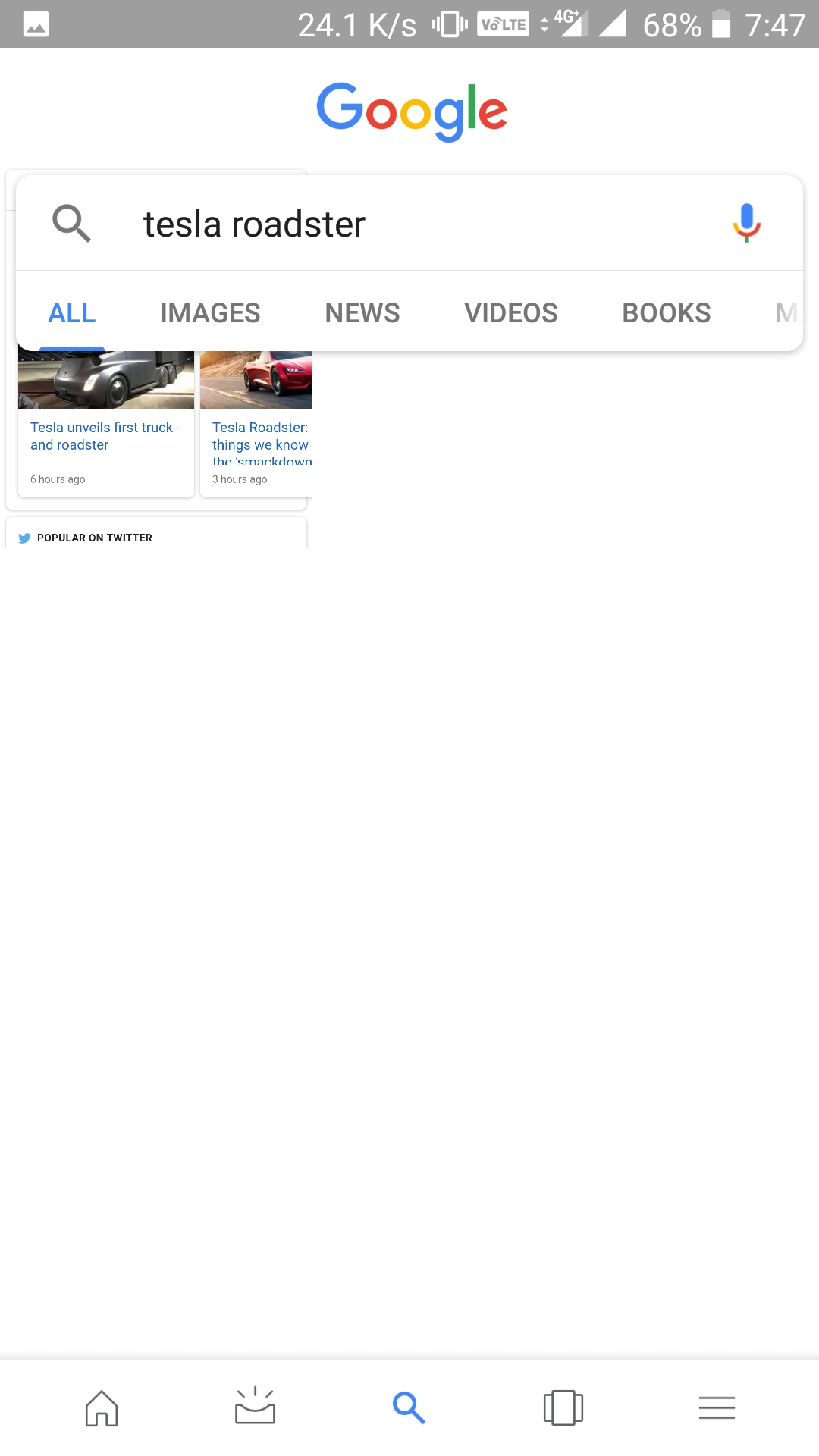The width and height of the screenshot is (819, 1456).
Task: Open 'Tesla unveils first truck' story card
Action: tap(106, 424)
